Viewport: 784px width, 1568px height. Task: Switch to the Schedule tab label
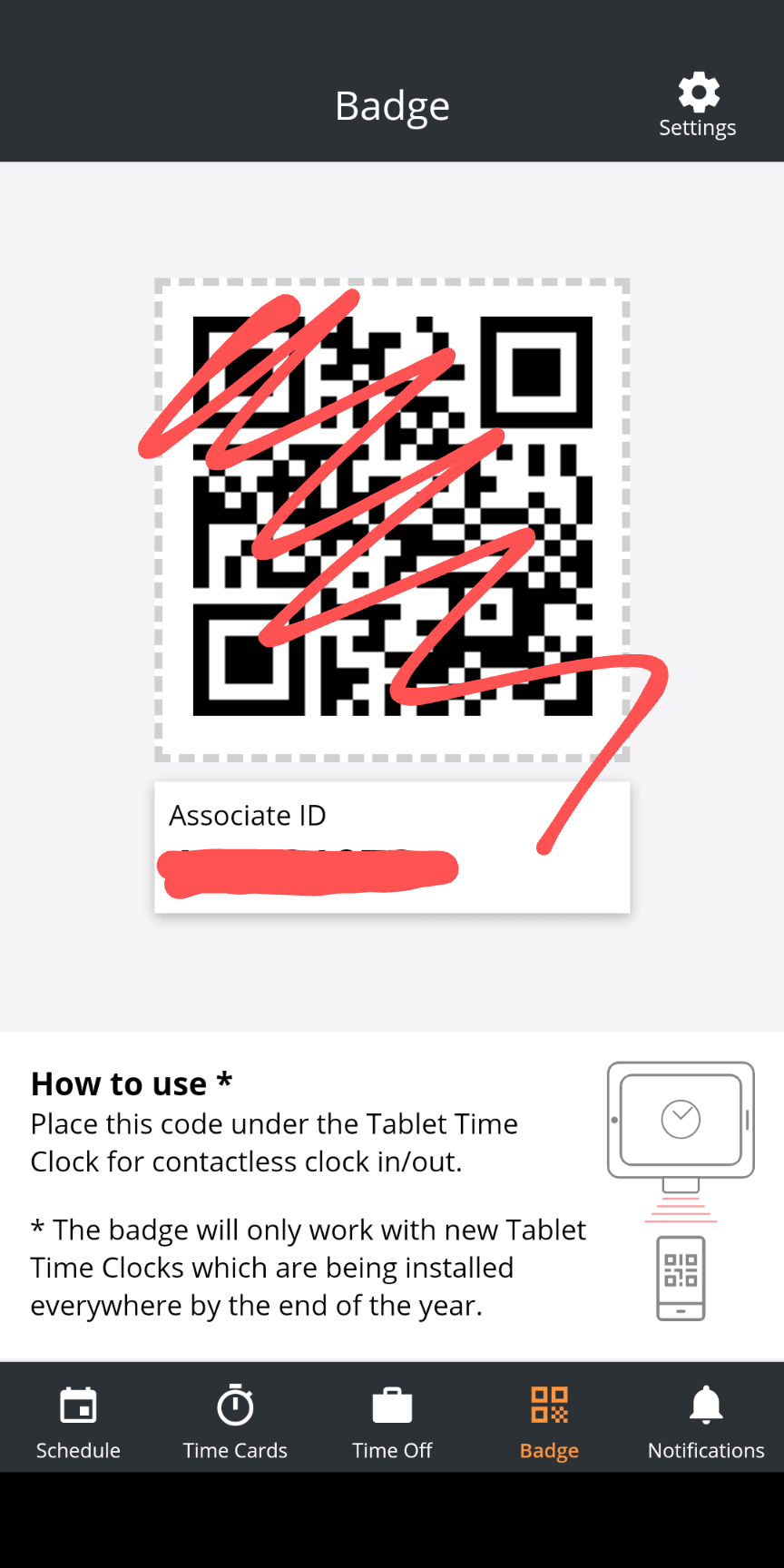pos(78,1450)
